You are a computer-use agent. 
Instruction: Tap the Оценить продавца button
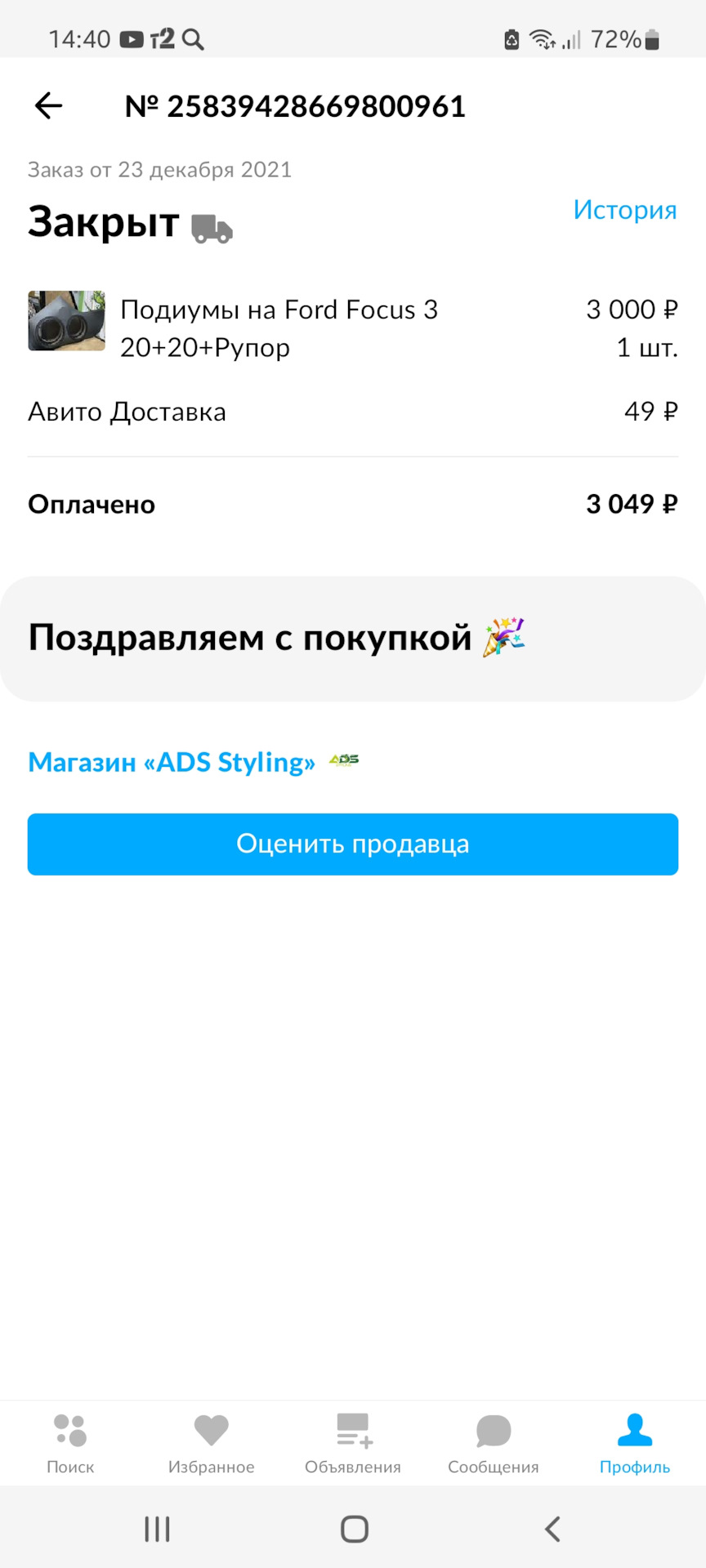tap(353, 844)
